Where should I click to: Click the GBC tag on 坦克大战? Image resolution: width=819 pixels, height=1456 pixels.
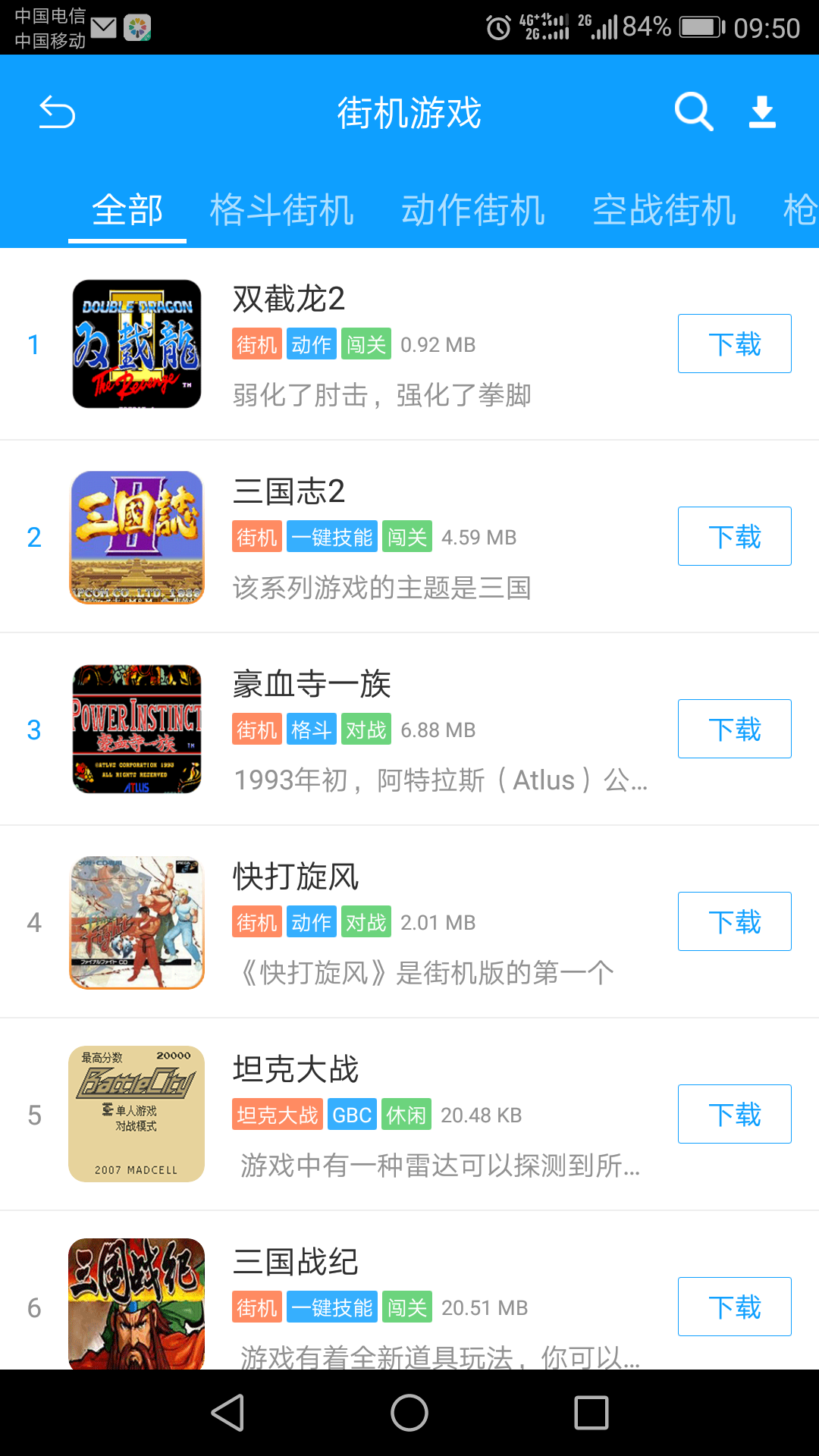click(351, 1114)
